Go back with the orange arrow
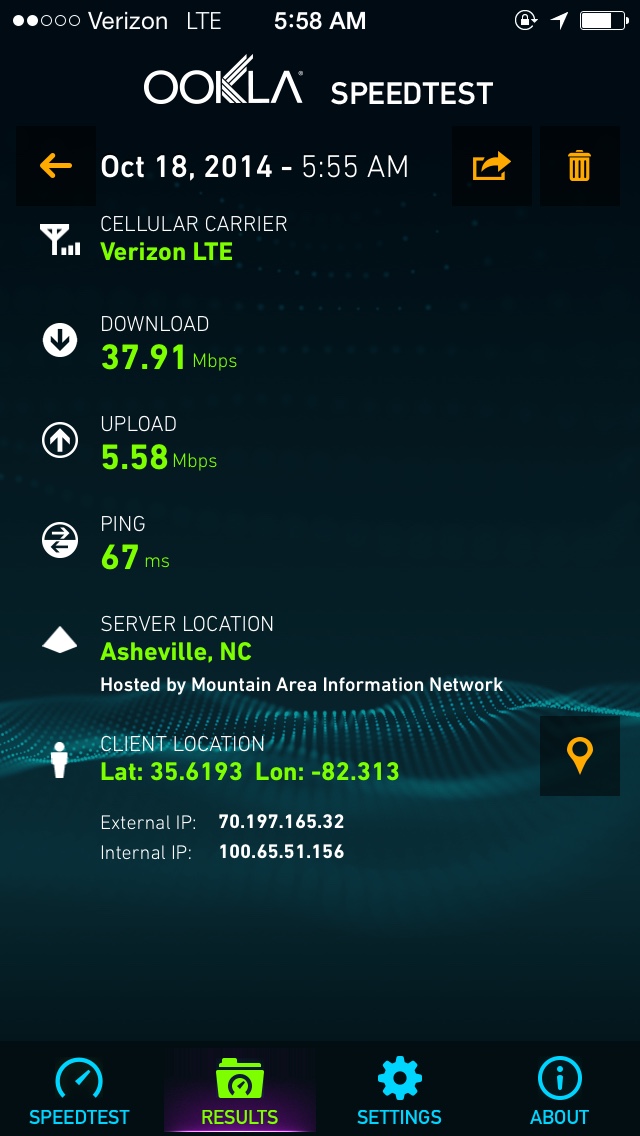The width and height of the screenshot is (640, 1136). click(x=56, y=166)
